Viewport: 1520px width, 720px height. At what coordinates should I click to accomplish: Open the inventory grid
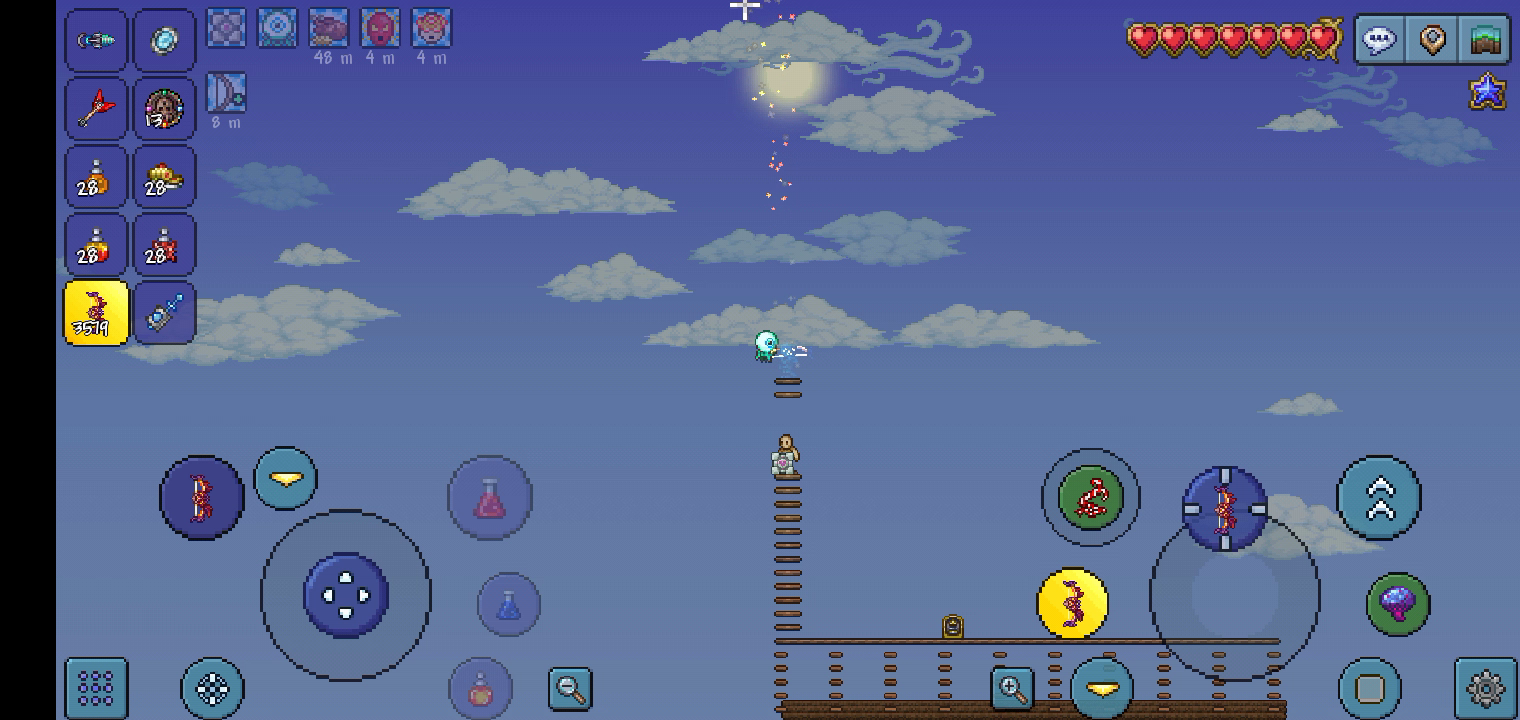click(x=96, y=687)
